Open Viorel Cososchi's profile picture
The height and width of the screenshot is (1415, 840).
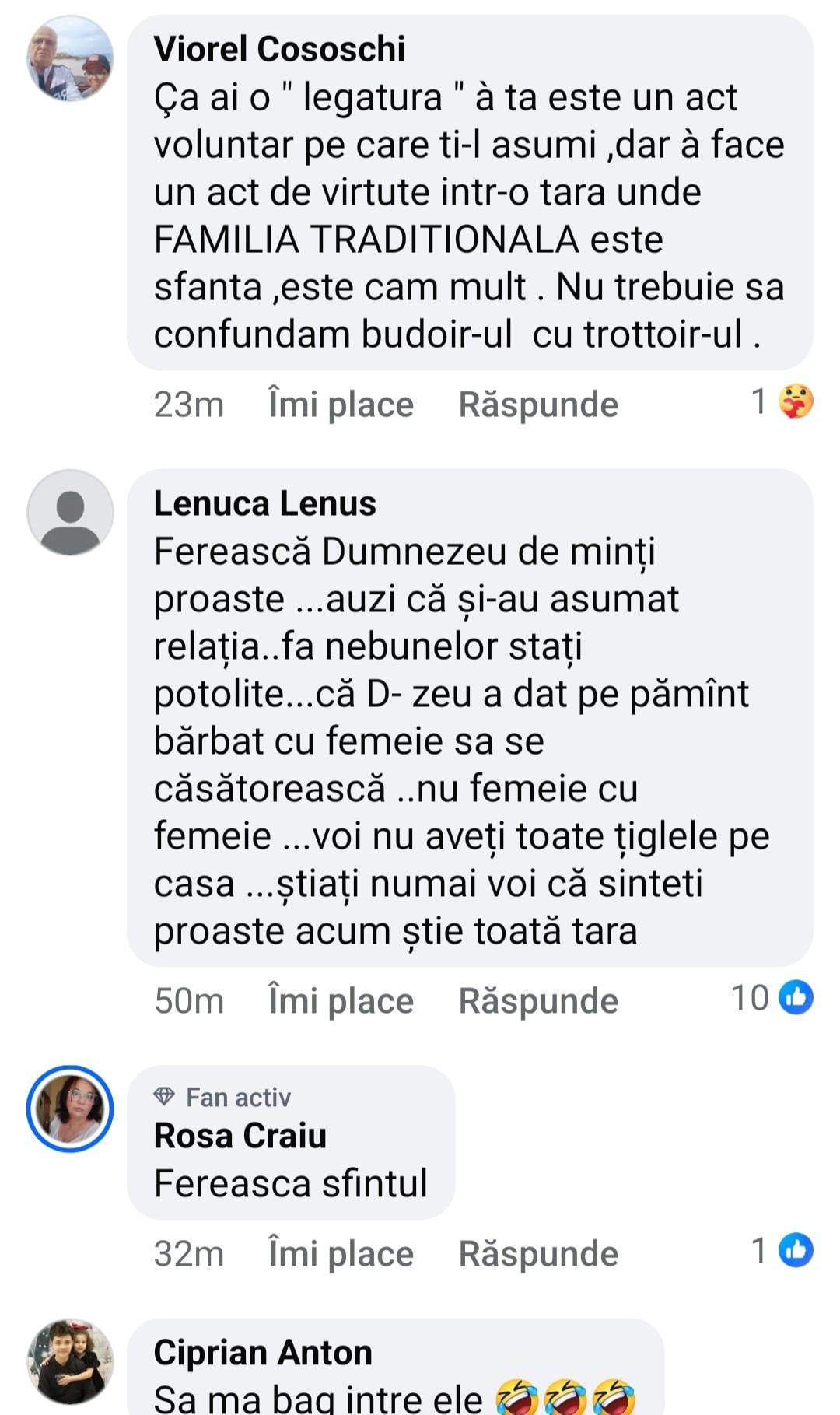point(70,58)
